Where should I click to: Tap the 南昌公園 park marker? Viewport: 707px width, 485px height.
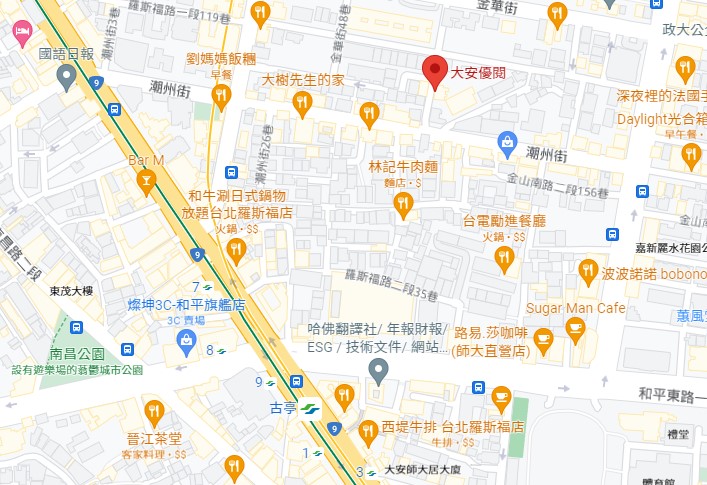pos(77,326)
